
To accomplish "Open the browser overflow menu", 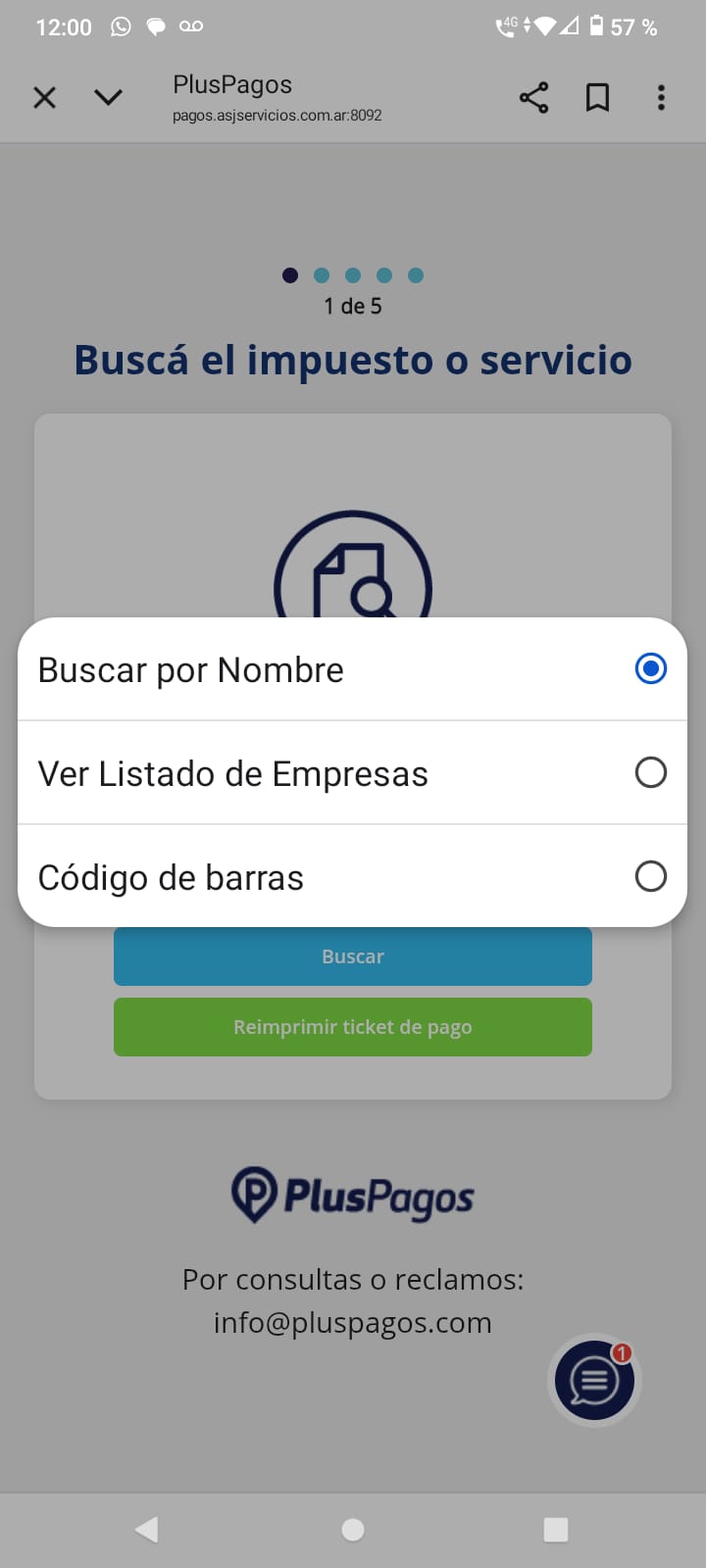I will point(661,98).
